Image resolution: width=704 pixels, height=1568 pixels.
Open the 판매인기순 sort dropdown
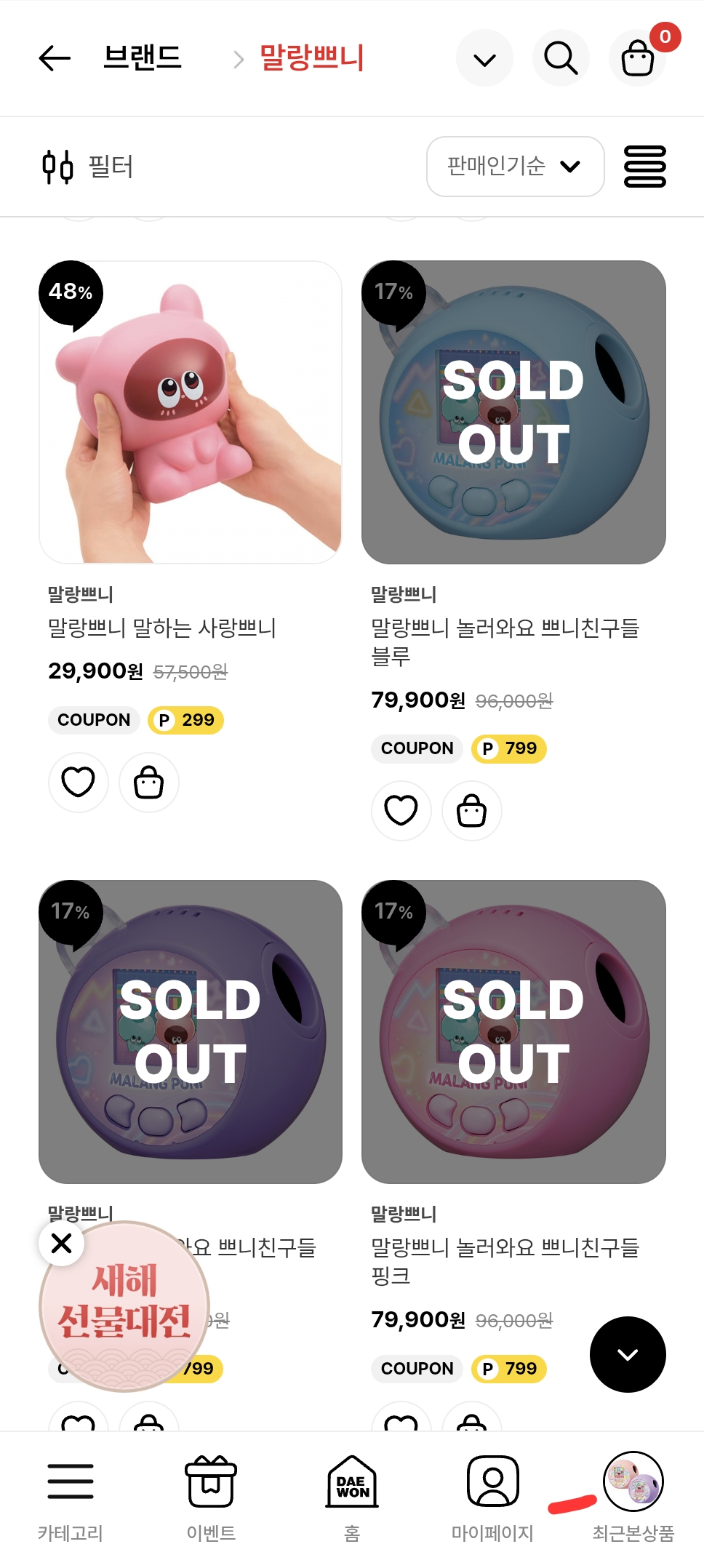click(x=515, y=167)
